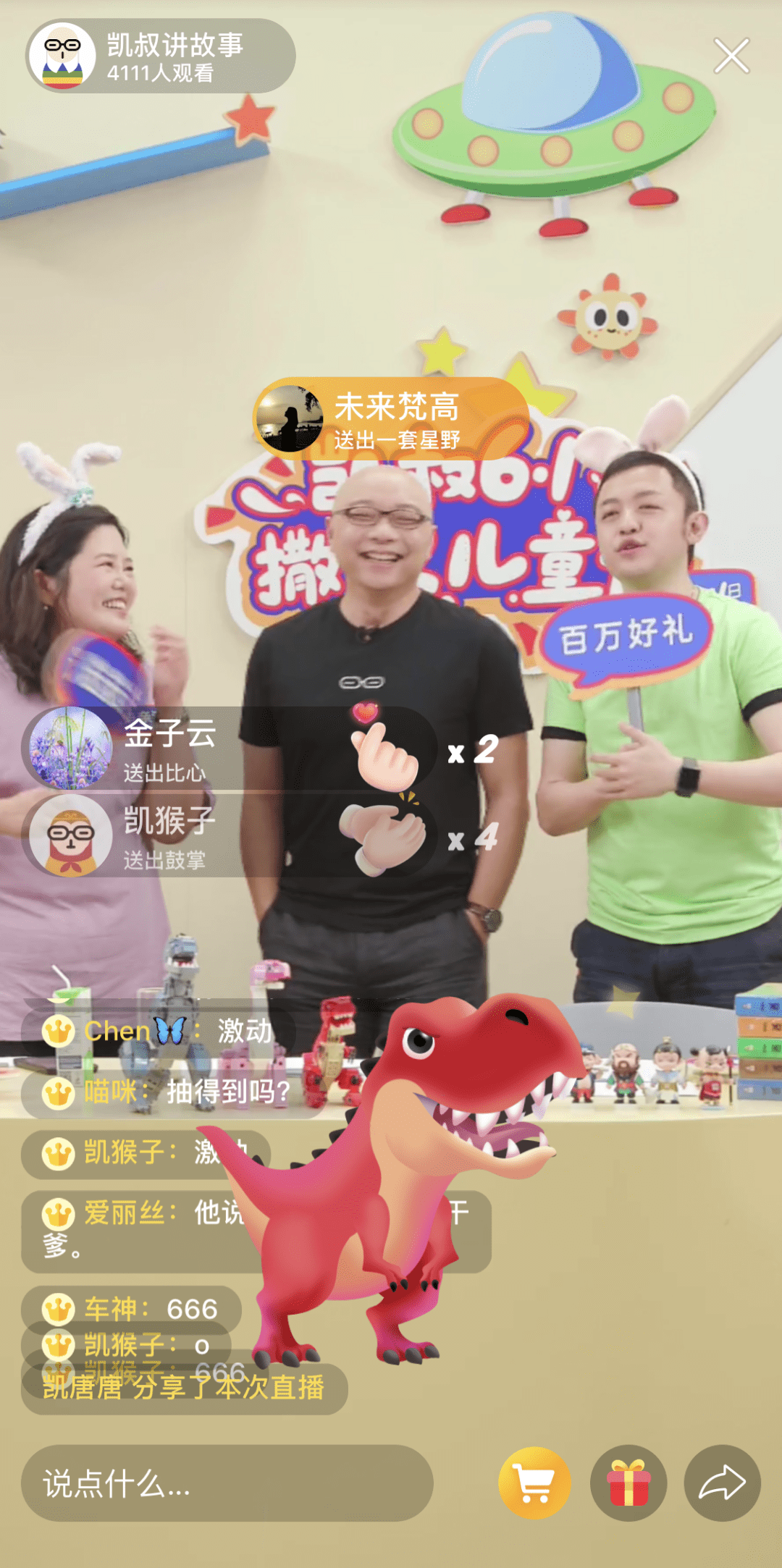Tap the 说点什么 comment box

[227, 1483]
